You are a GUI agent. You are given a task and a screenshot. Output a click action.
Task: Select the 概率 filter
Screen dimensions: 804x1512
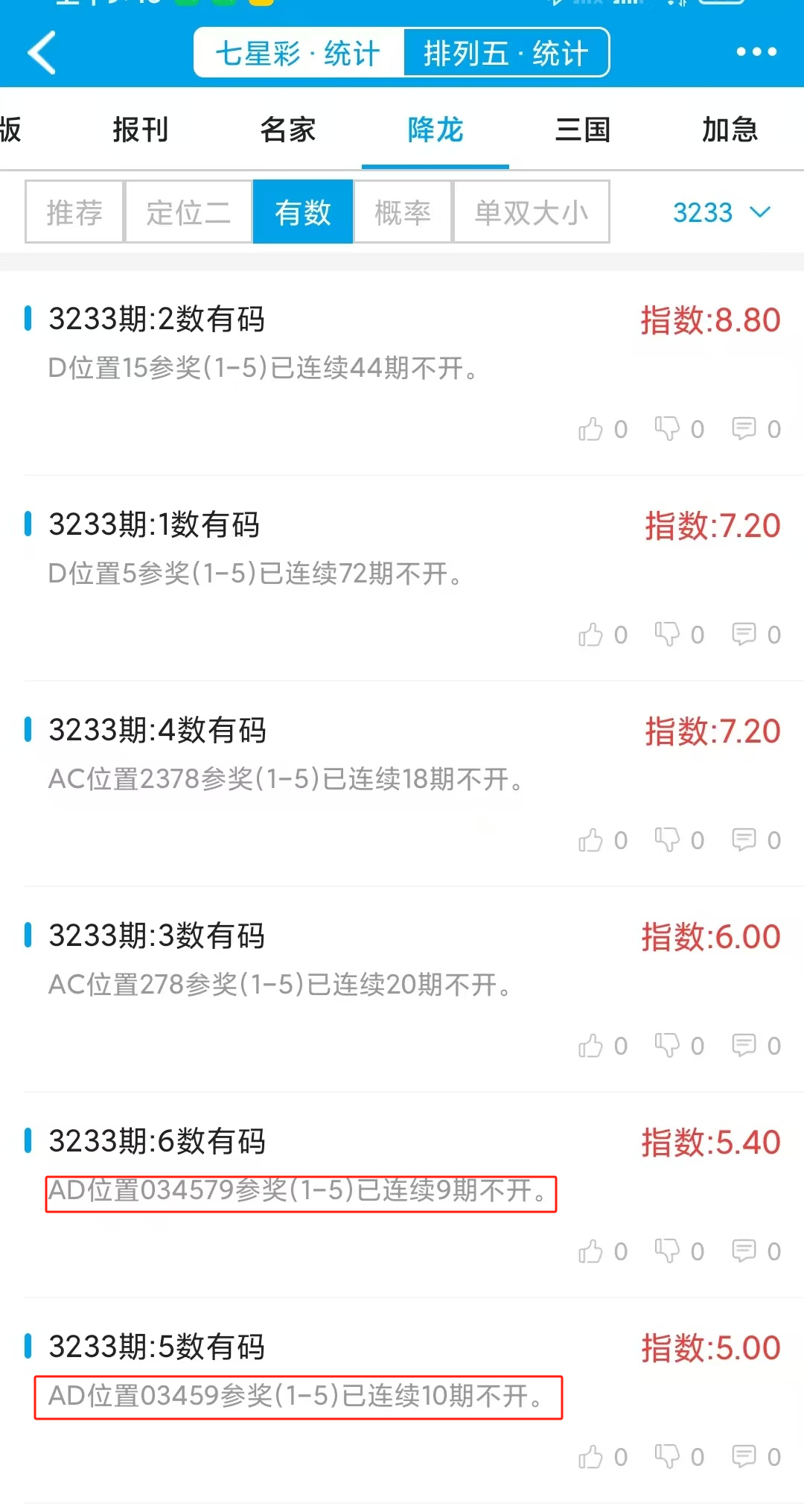tap(403, 212)
